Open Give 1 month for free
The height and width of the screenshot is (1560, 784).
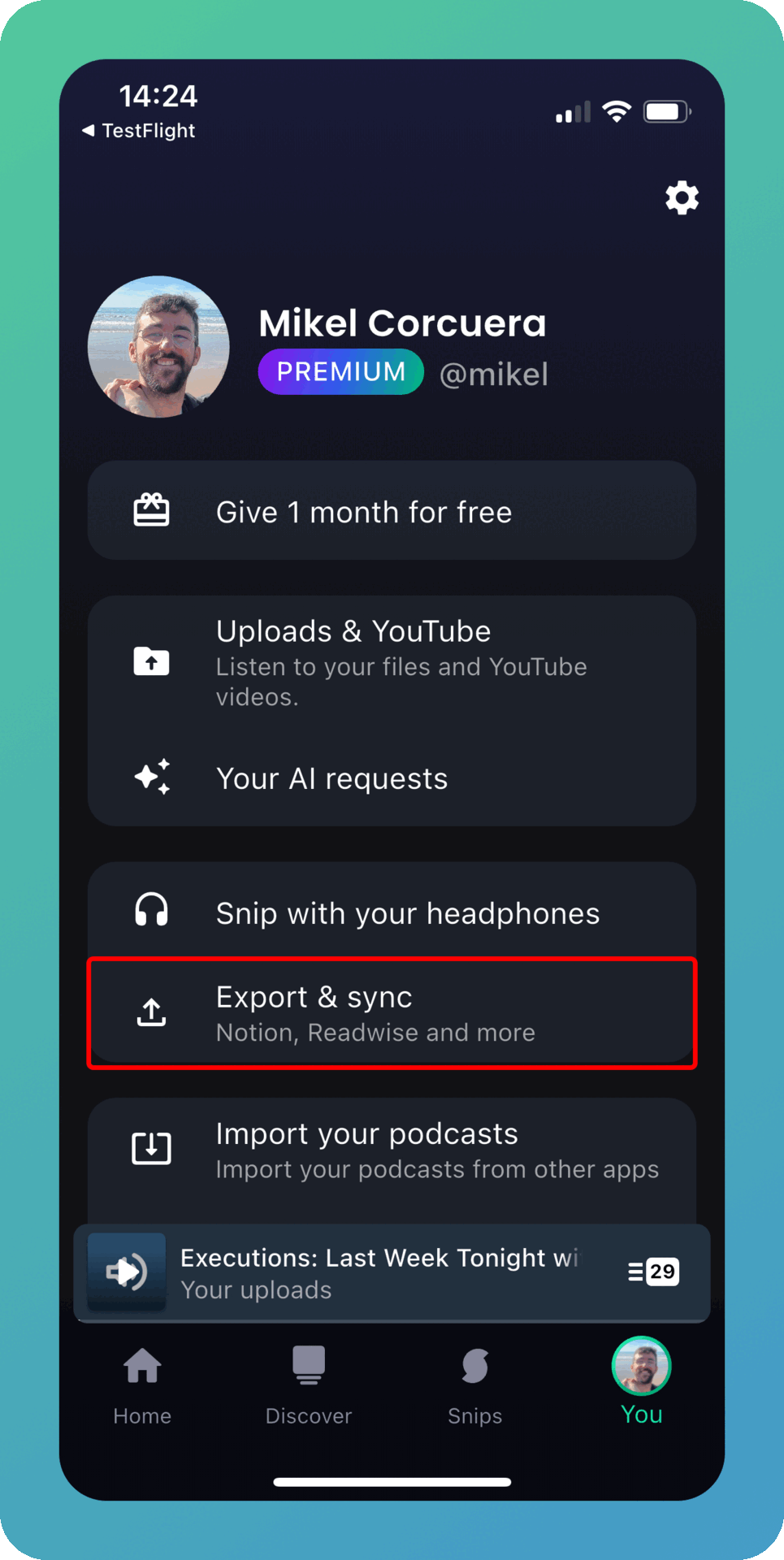click(392, 511)
